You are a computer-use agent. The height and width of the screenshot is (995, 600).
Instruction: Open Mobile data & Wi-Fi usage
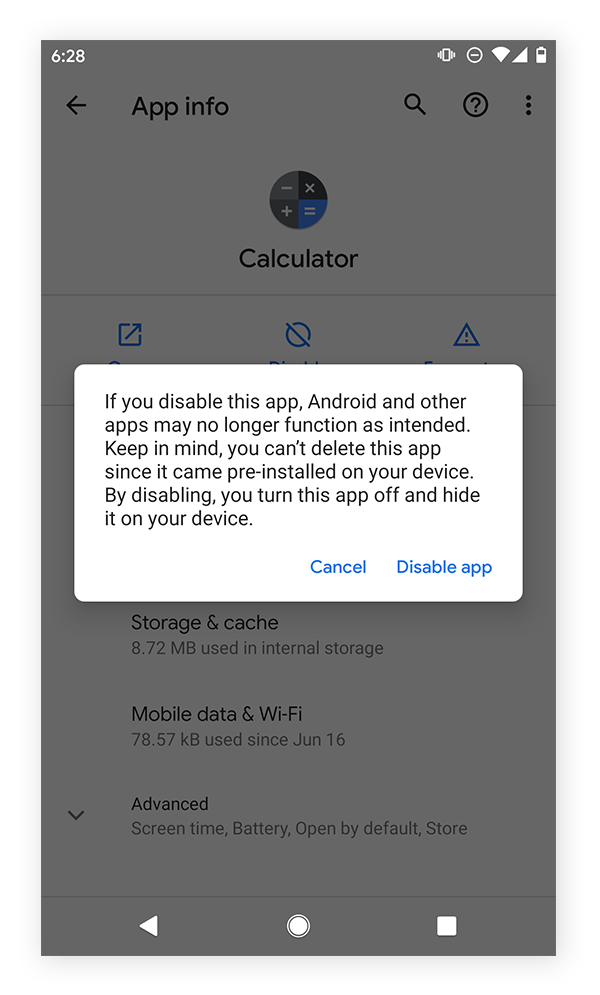[x=298, y=726]
